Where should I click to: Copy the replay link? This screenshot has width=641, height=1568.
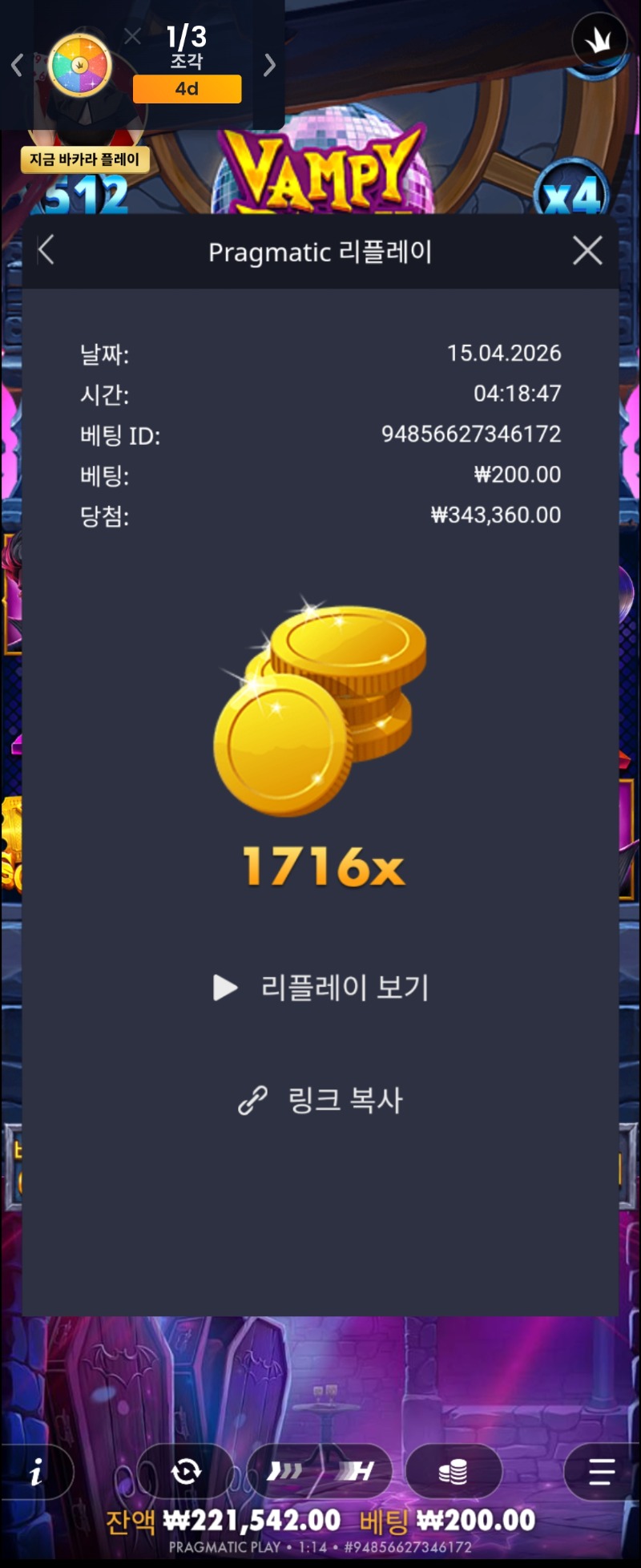pos(321,1100)
